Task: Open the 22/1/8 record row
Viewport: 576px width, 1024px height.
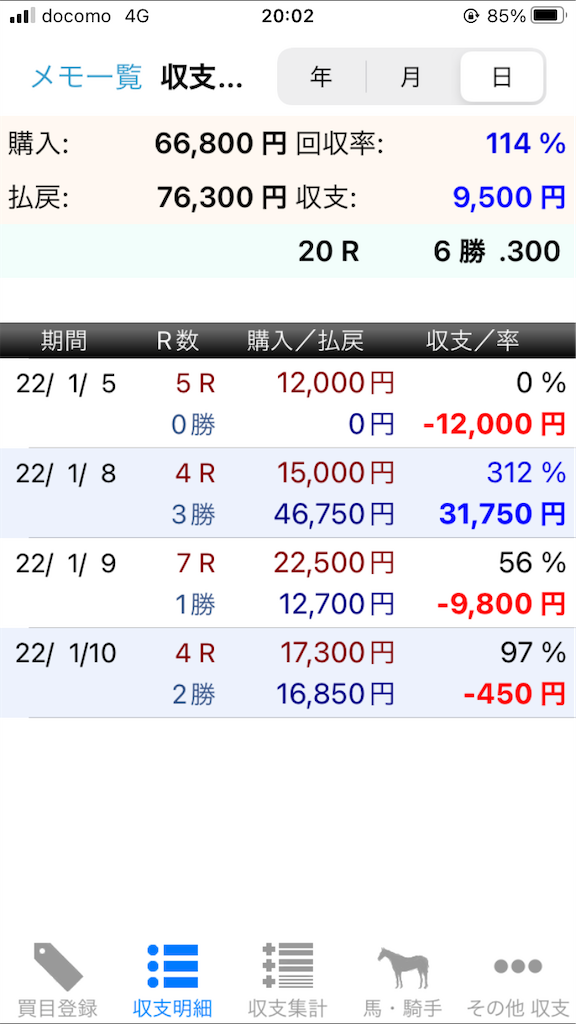Action: click(x=288, y=493)
